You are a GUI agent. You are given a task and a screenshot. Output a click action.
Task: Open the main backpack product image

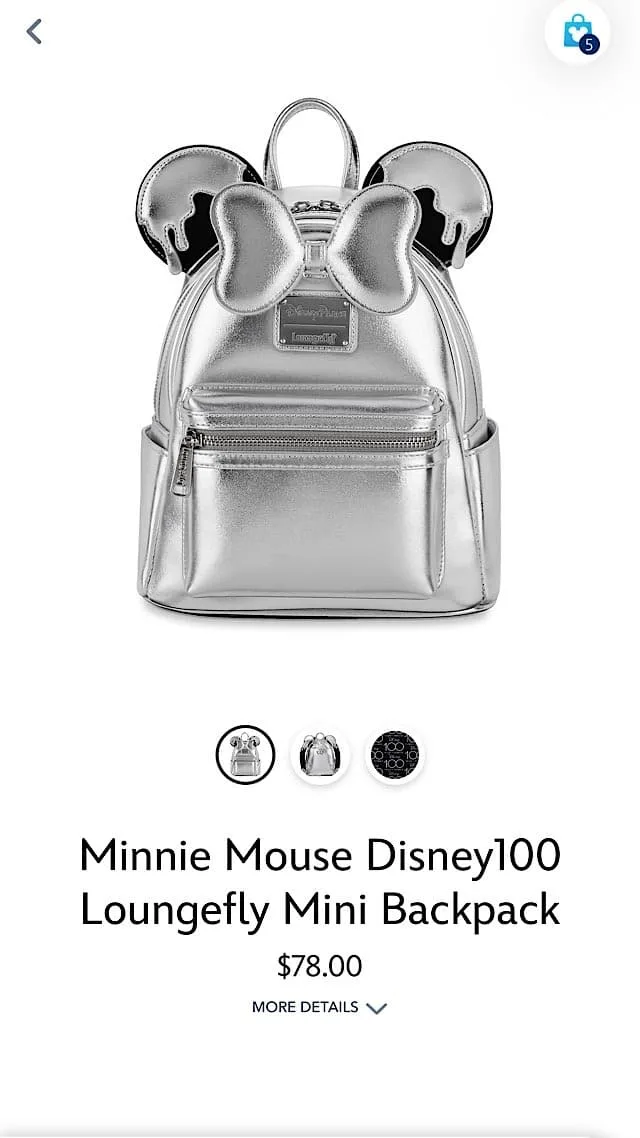coord(318,360)
